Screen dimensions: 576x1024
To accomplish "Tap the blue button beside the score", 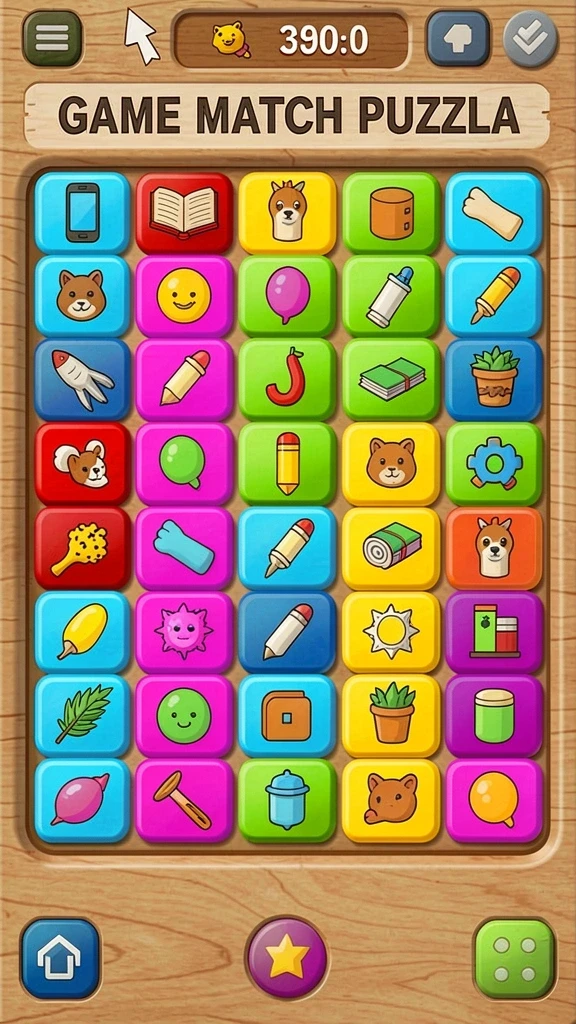I will (458, 39).
